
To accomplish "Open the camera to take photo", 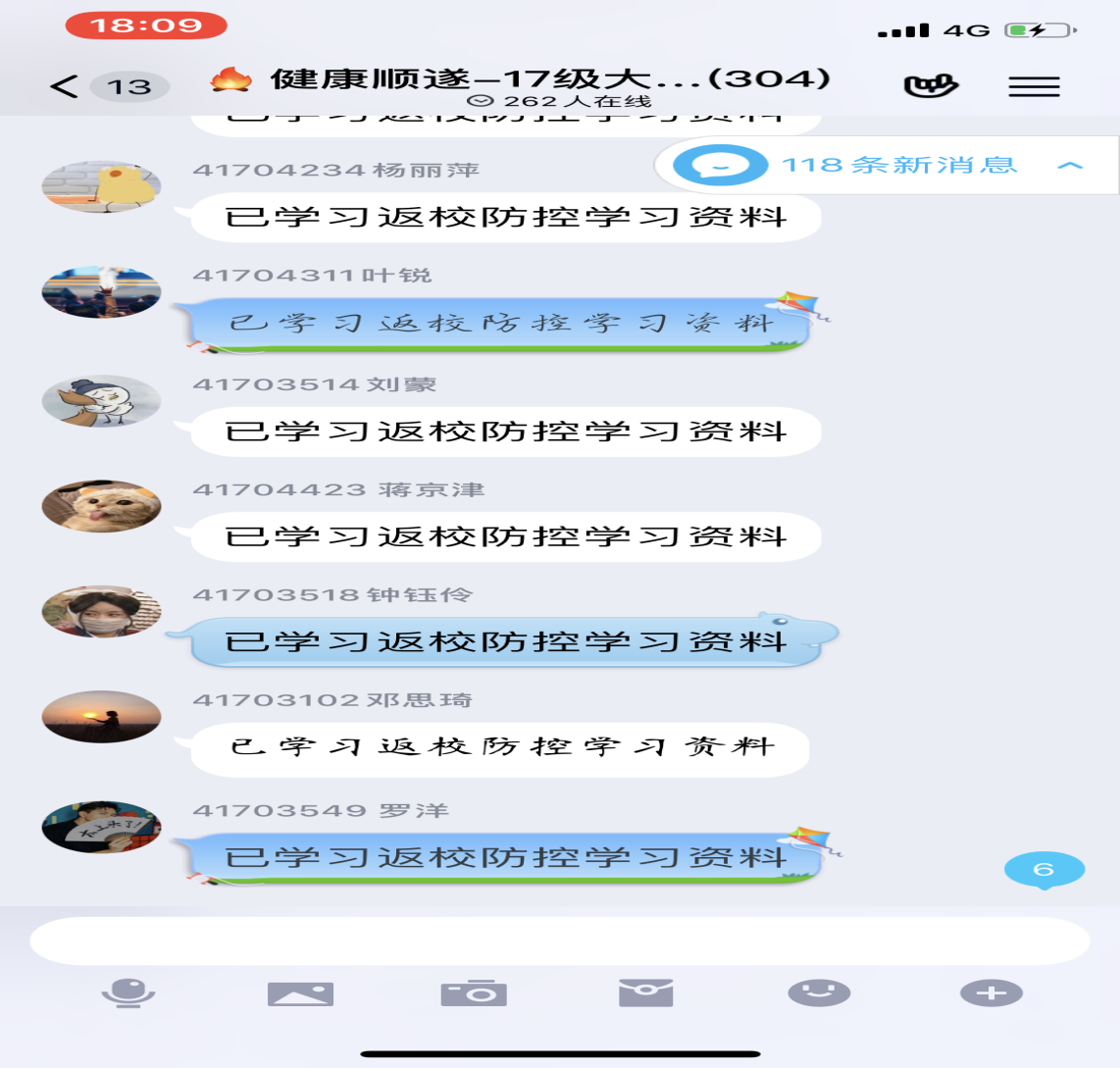I will pyautogui.click(x=474, y=993).
